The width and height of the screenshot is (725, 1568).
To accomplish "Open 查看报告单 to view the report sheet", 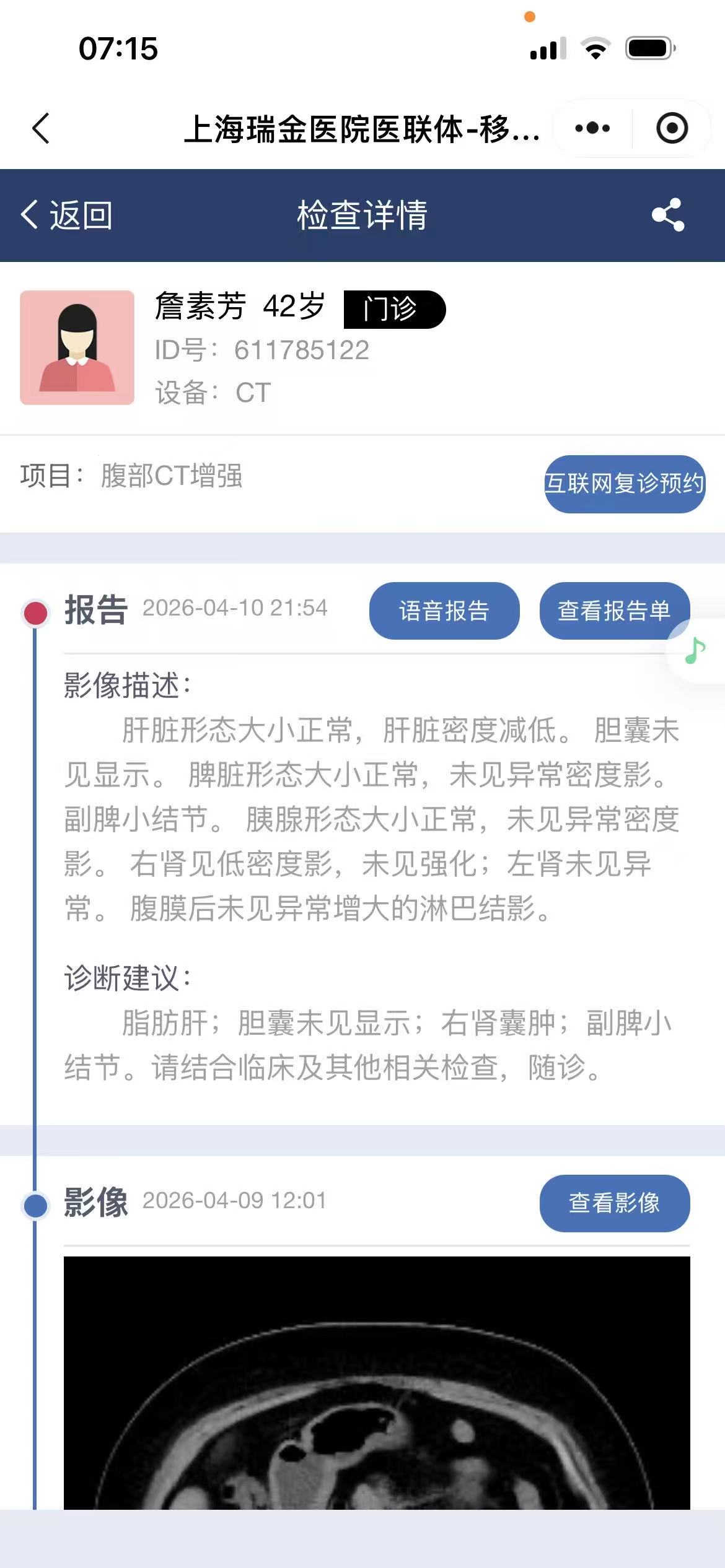I will (x=614, y=611).
